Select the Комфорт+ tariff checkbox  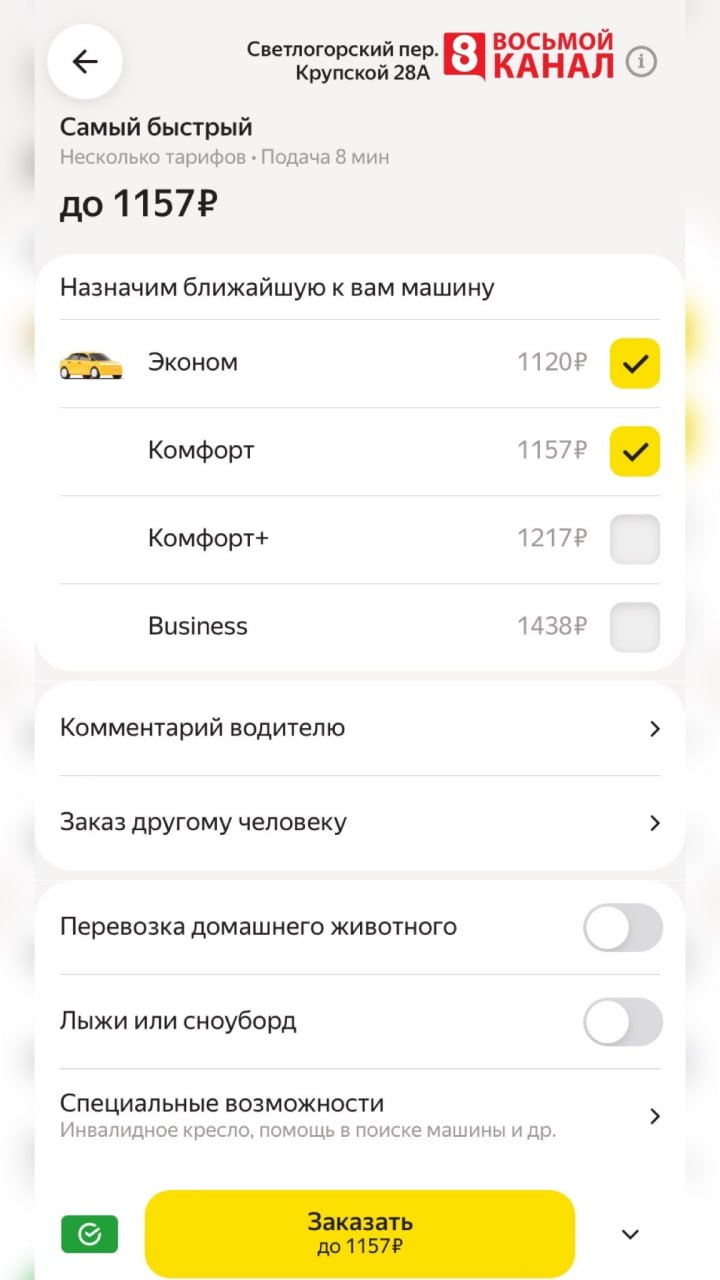click(x=635, y=539)
